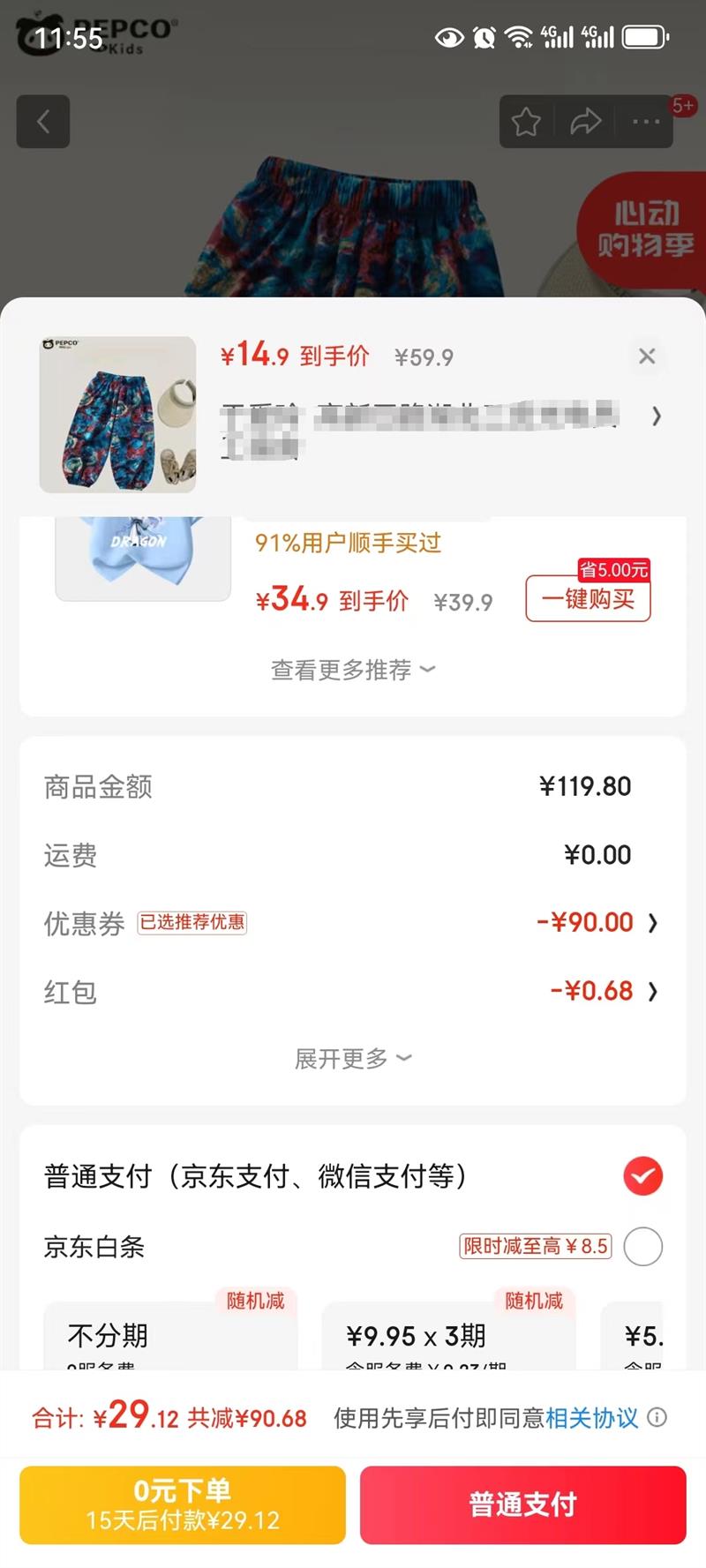
Task: Choose the 不分期 installment option
Action: tap(170, 1337)
